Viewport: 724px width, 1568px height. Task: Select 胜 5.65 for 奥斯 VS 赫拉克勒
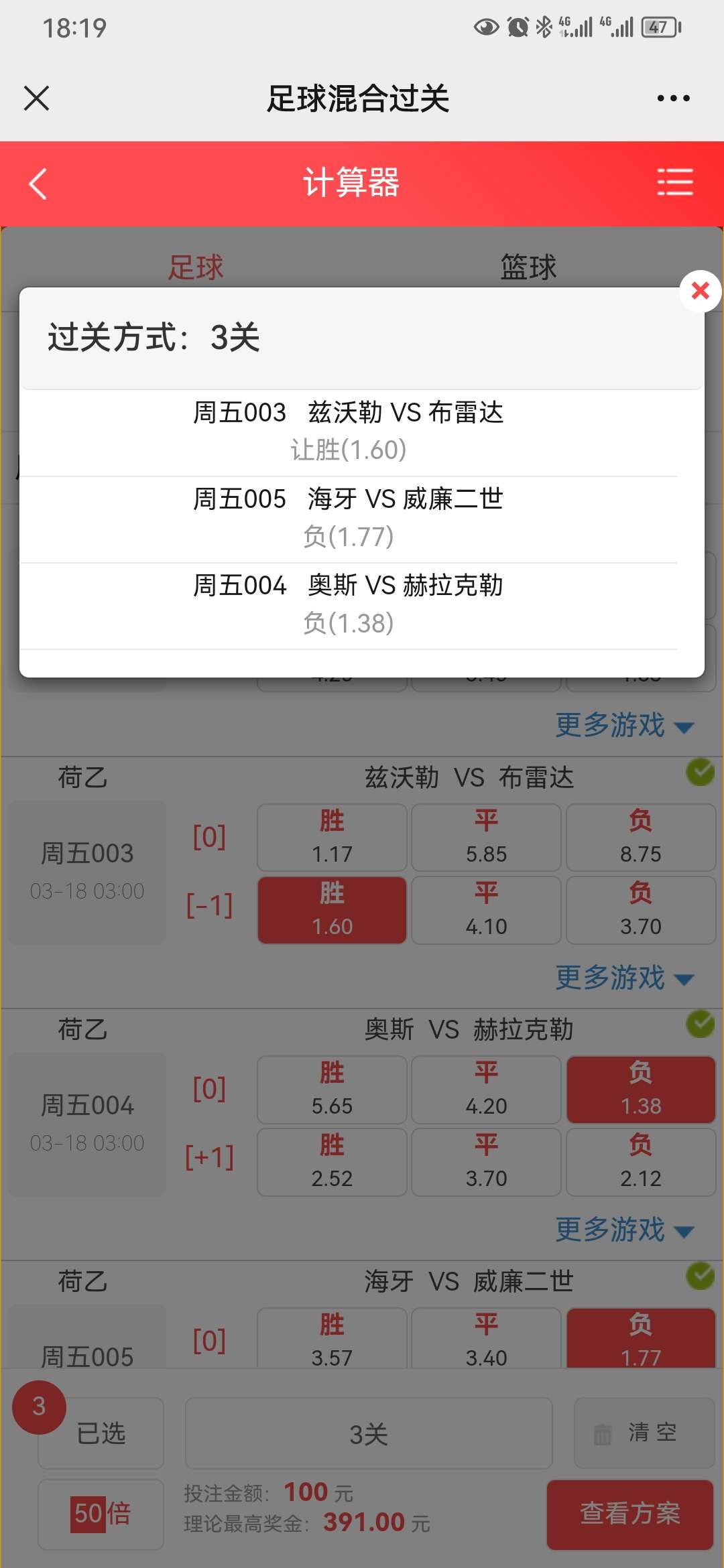[332, 1090]
